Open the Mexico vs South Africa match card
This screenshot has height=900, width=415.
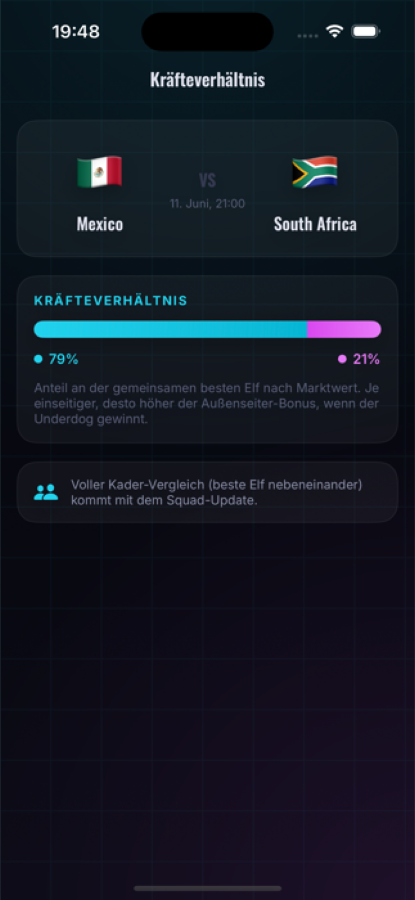207,188
